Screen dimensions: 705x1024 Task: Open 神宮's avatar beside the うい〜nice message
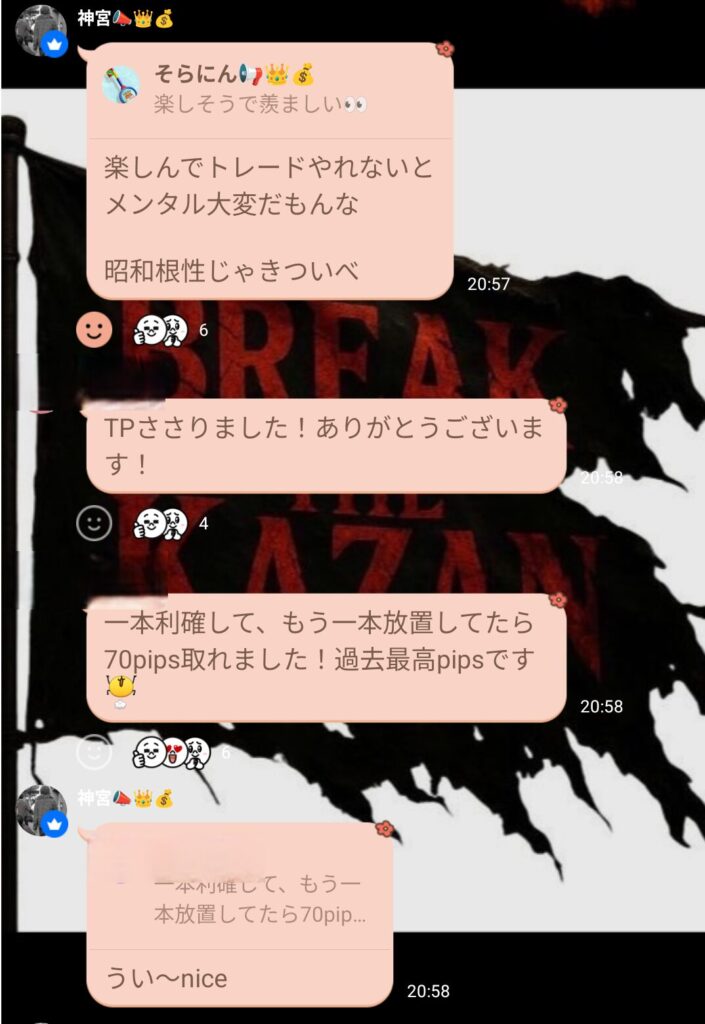click(41, 809)
